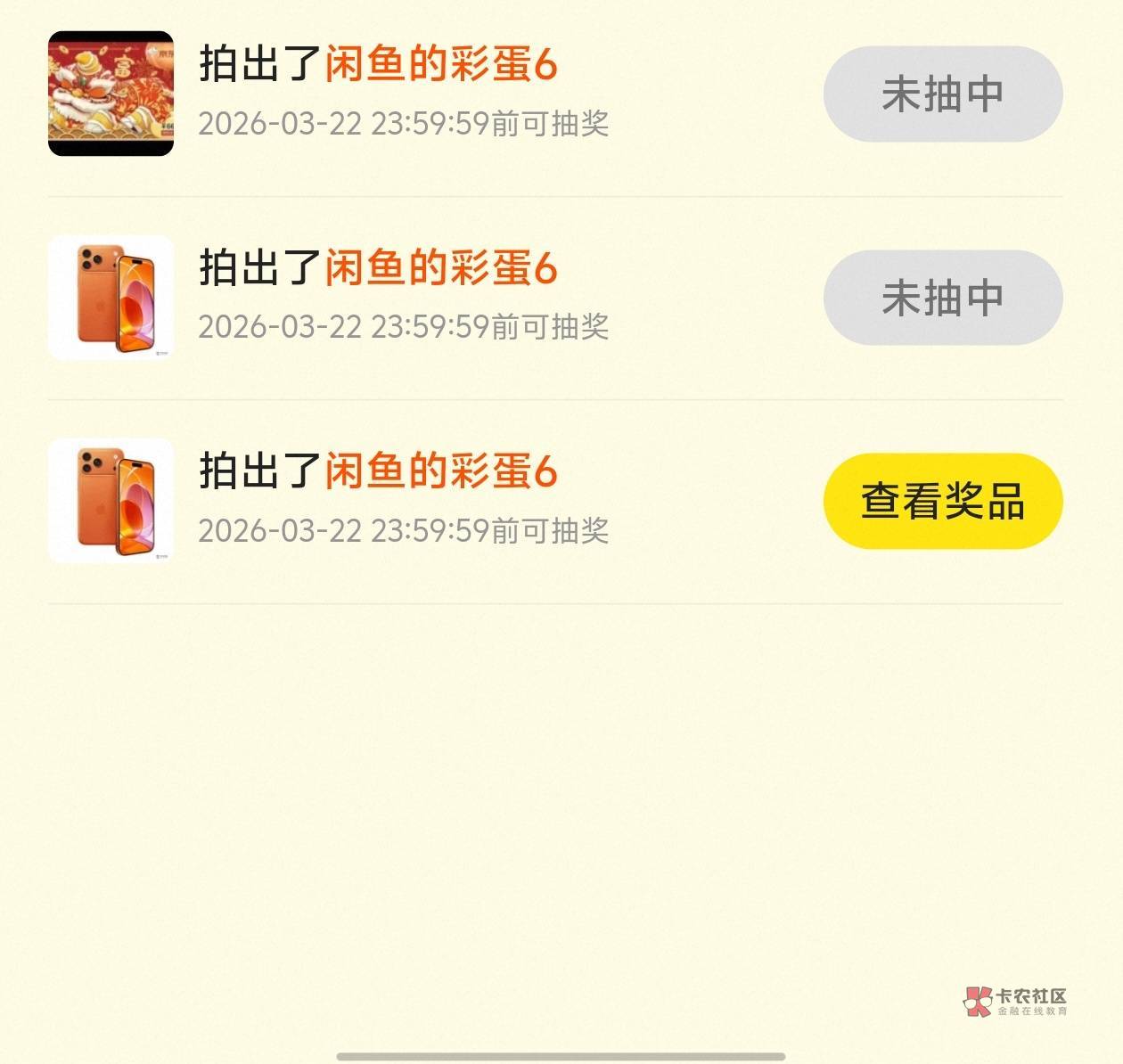This screenshot has width=1123, height=1064.
Task: Open the orange phone thumbnail in the 未抽中 row
Action: [x=111, y=298]
